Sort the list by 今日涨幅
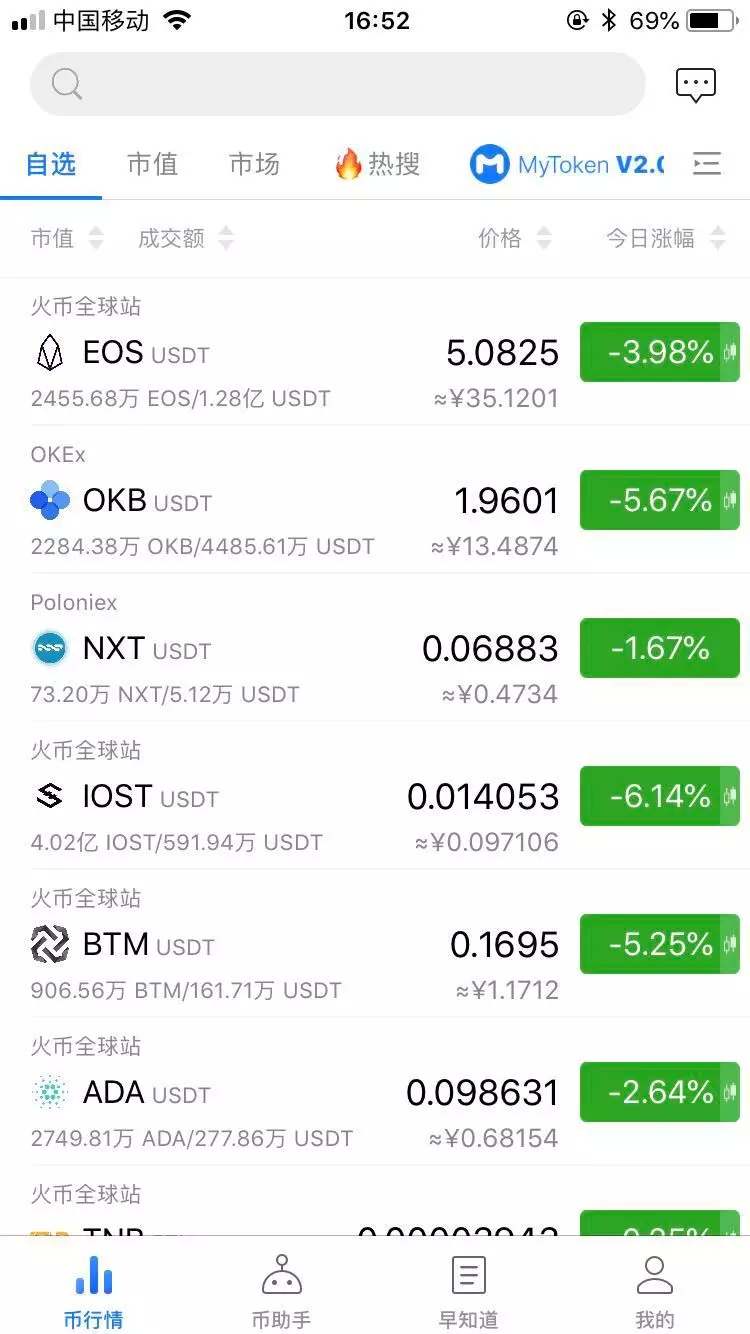Screen dimensions: 750x1334 click(666, 238)
